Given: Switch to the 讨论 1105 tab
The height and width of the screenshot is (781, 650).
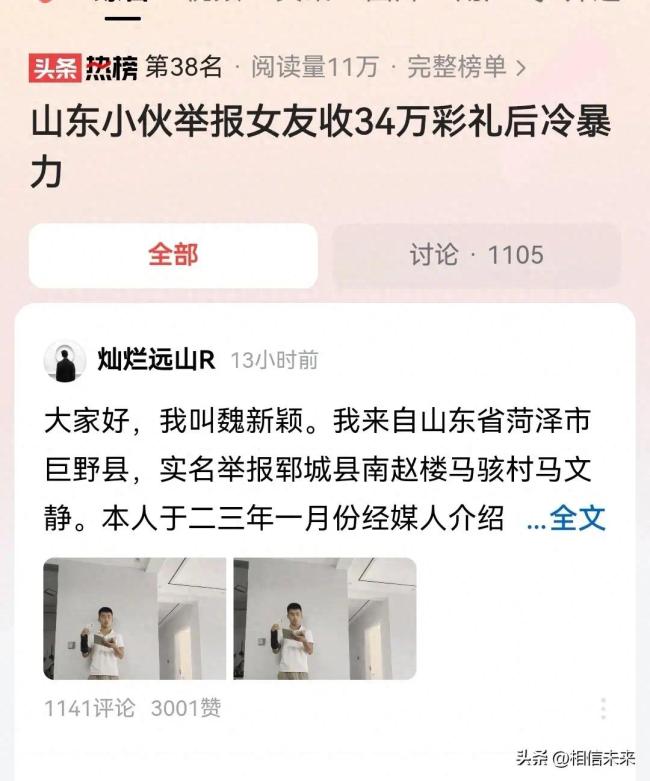Looking at the screenshot, I should click(x=476, y=255).
